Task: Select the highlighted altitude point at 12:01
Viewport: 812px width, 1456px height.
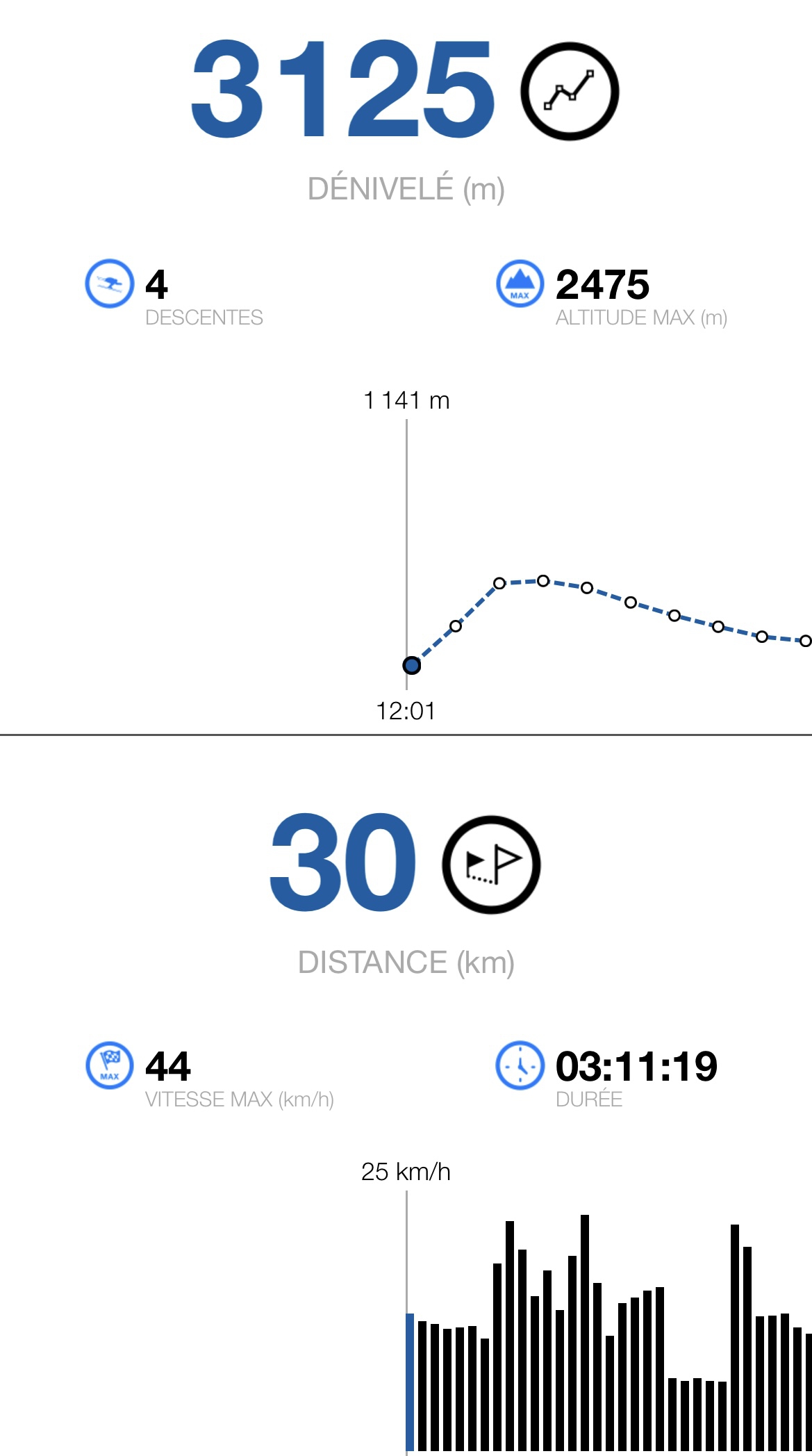Action: click(412, 665)
